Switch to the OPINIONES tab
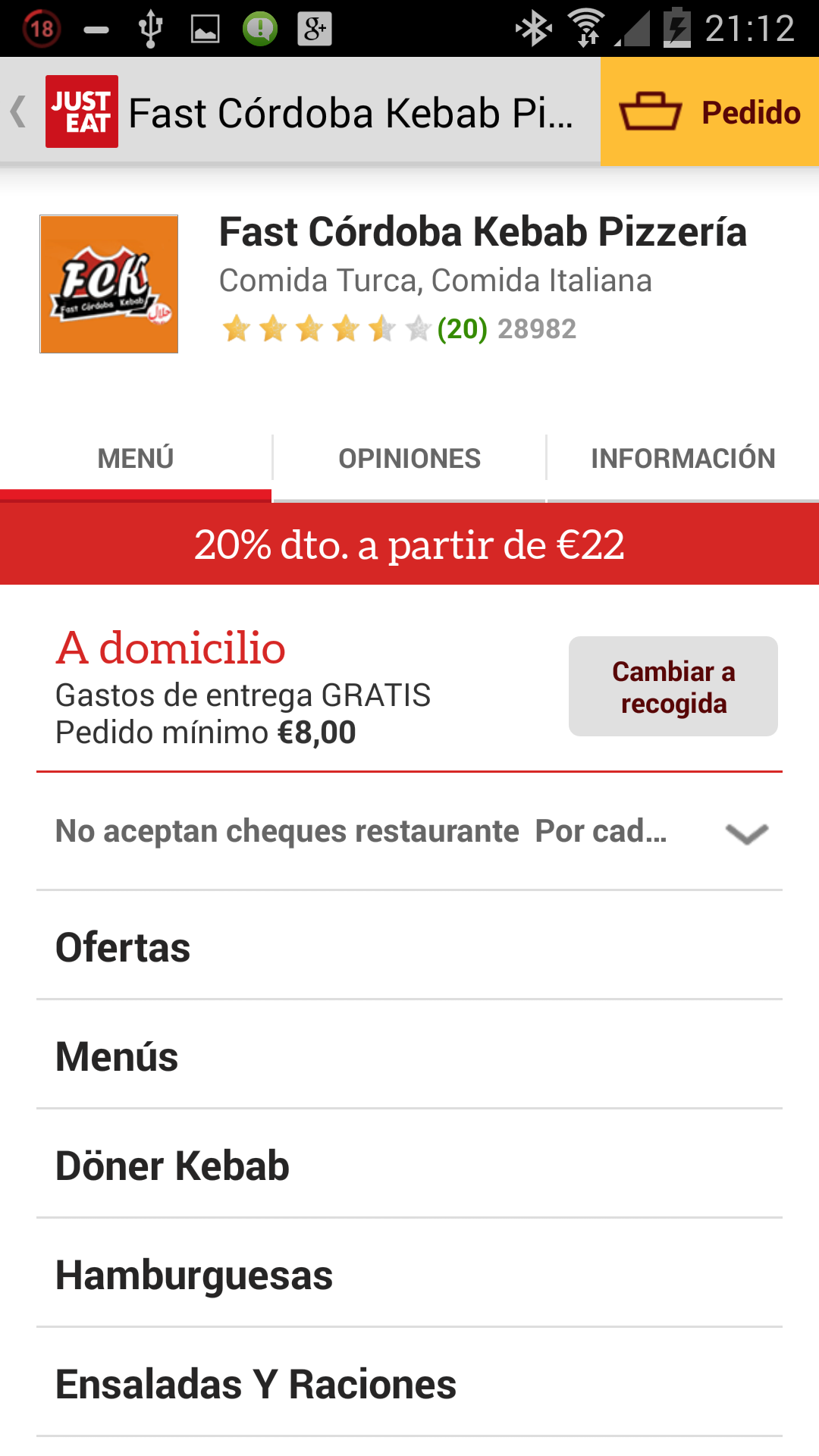The image size is (819, 1456). 409,459
